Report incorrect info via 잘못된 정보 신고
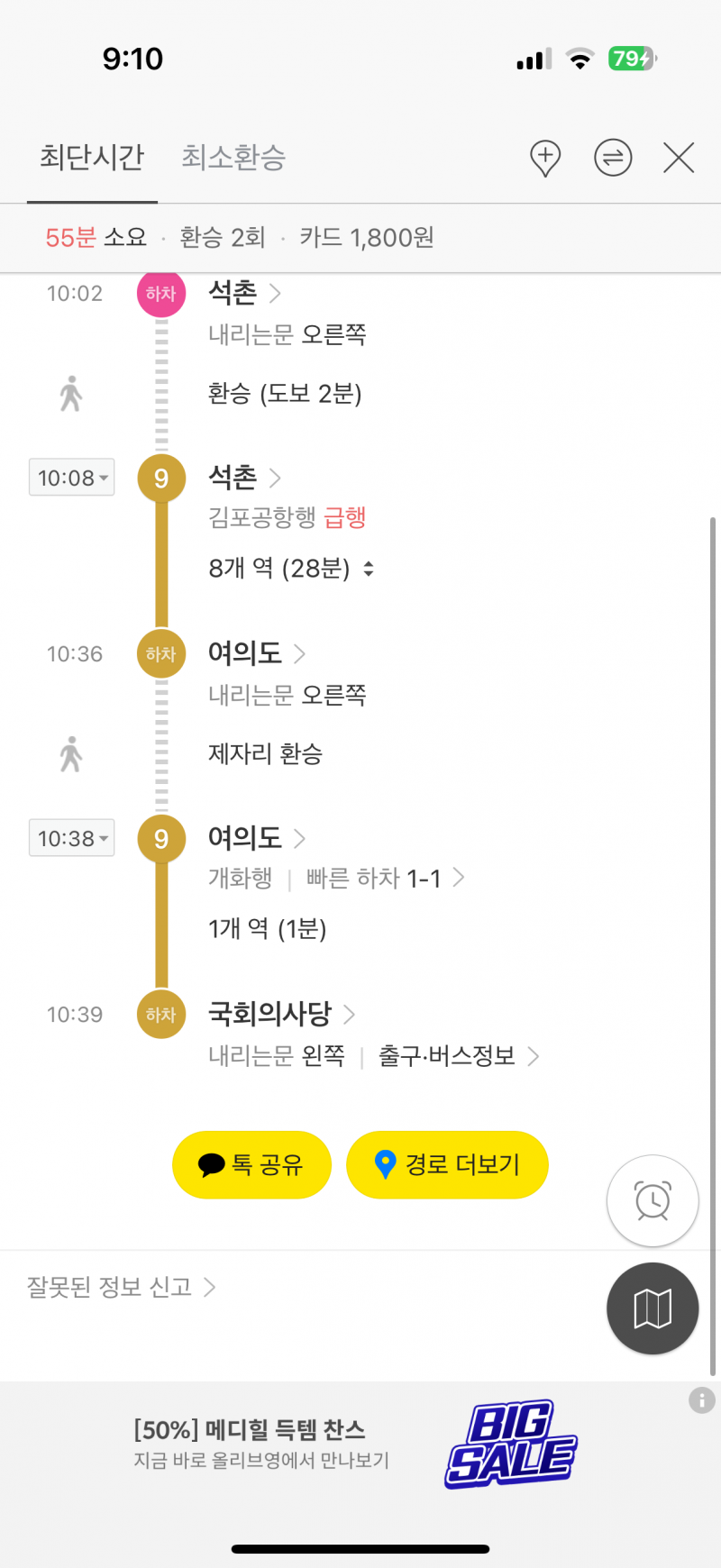 point(121,1287)
